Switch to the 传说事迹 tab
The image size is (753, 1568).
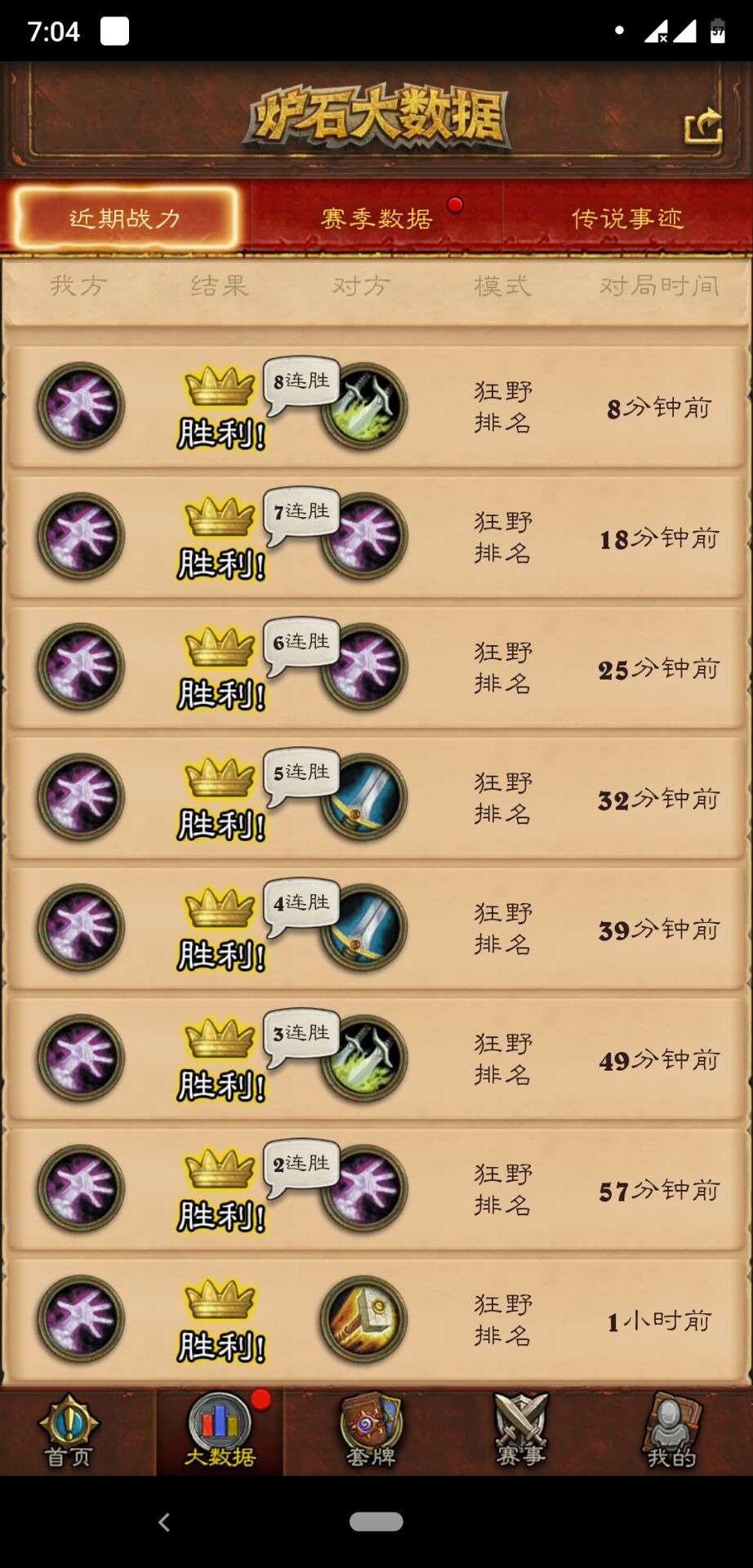point(626,218)
